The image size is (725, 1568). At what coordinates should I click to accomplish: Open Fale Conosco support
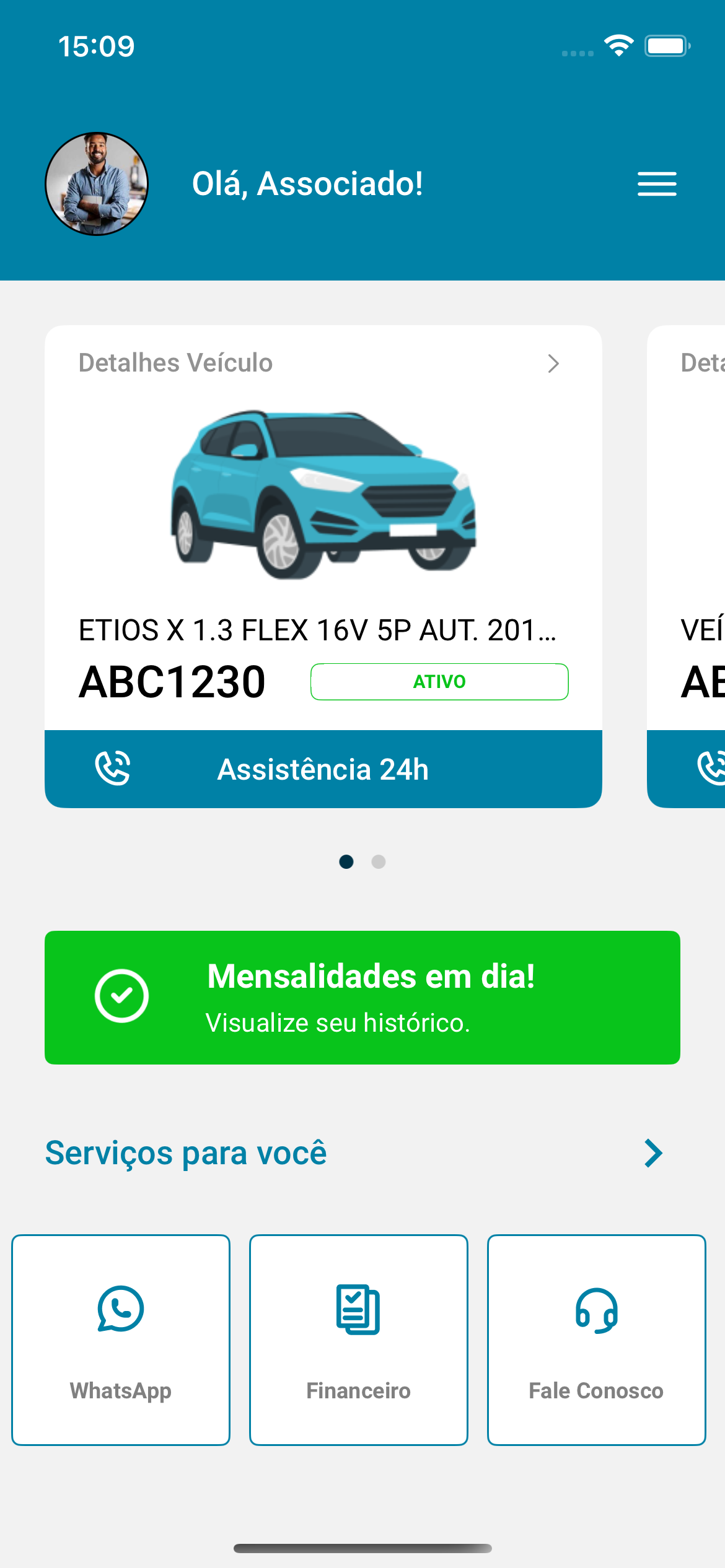click(x=596, y=1339)
